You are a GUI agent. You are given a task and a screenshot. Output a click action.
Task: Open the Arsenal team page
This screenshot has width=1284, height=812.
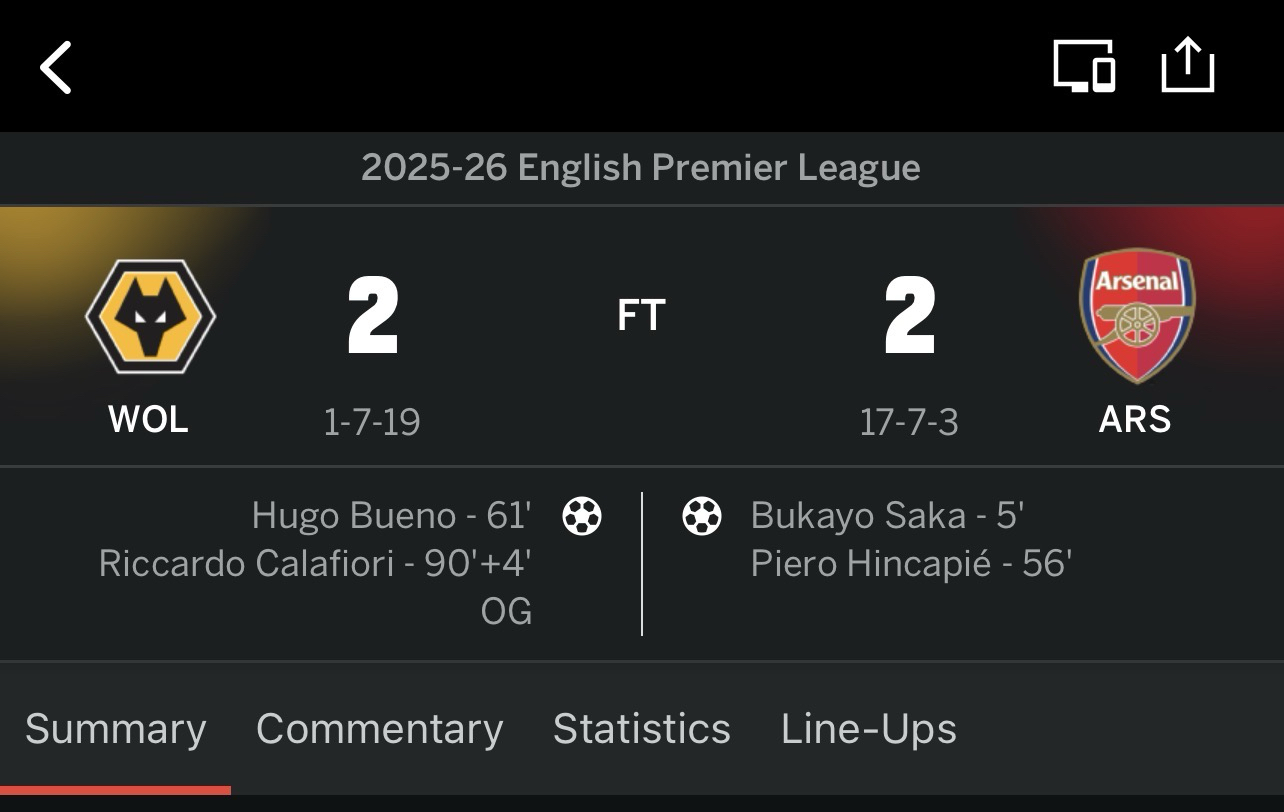[x=1136, y=316]
